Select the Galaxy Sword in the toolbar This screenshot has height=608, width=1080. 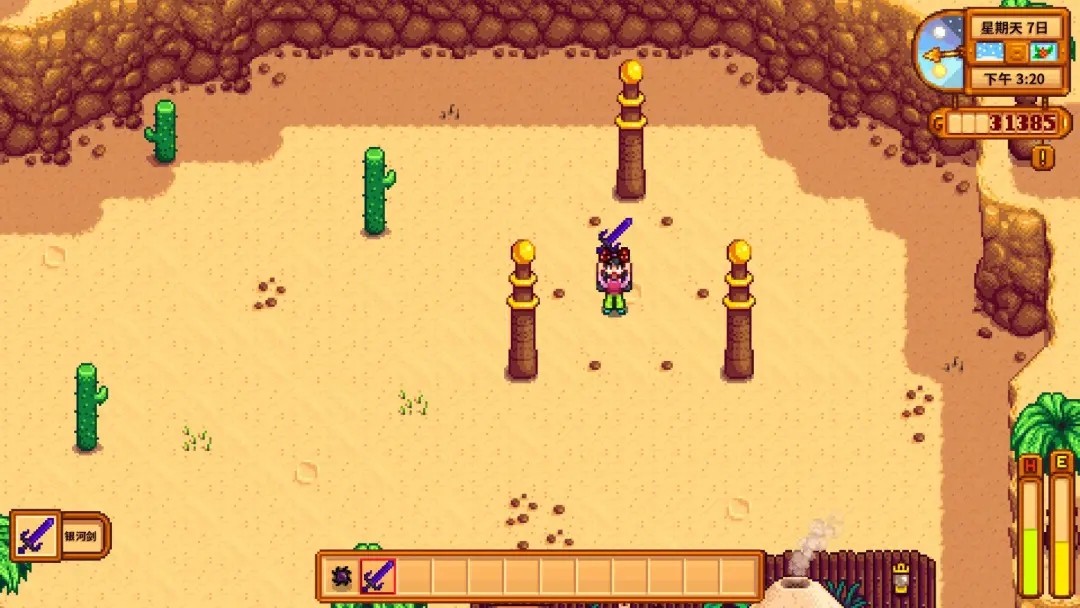pyautogui.click(x=377, y=577)
